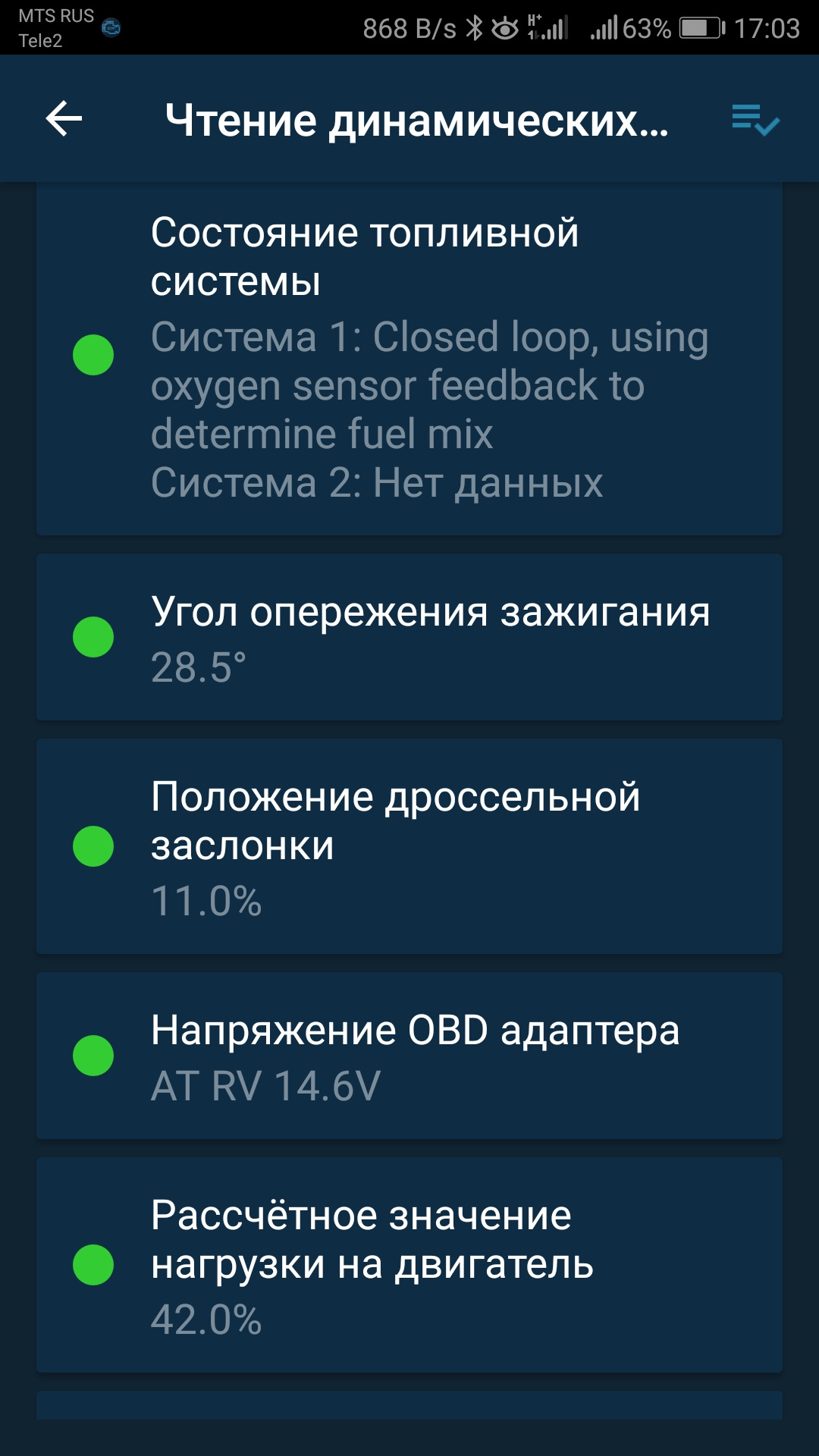
Task: Open Рассчётное значение нагрузки на двигатель card
Action: point(409,1265)
